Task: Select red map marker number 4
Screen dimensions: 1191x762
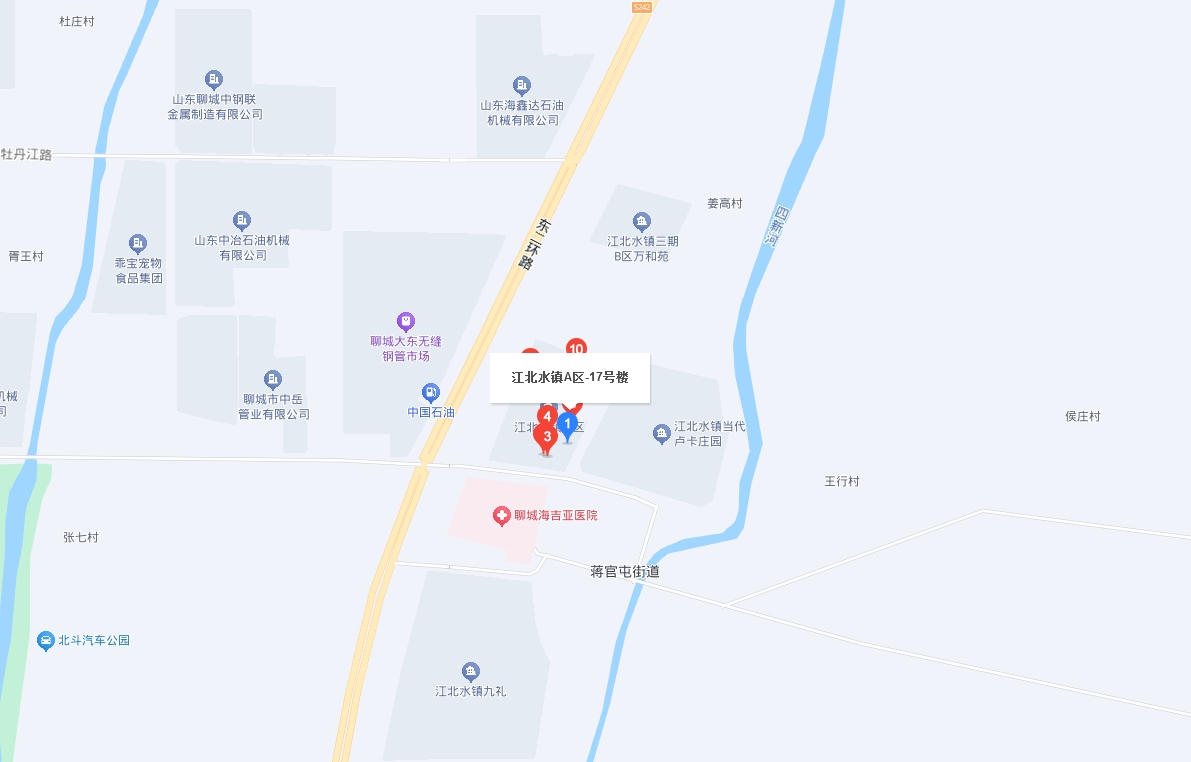Action: point(546,415)
